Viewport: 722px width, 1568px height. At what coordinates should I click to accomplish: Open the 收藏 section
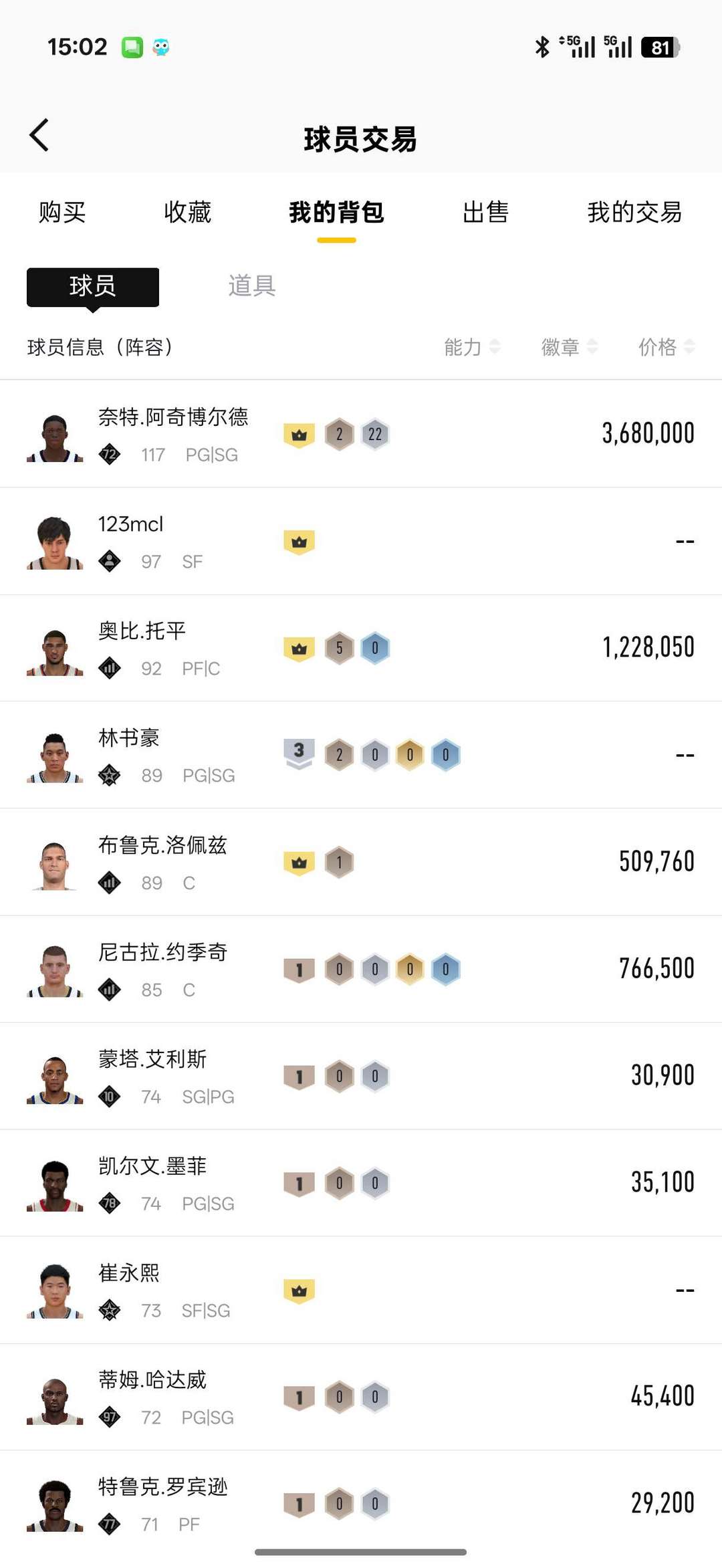point(187,213)
